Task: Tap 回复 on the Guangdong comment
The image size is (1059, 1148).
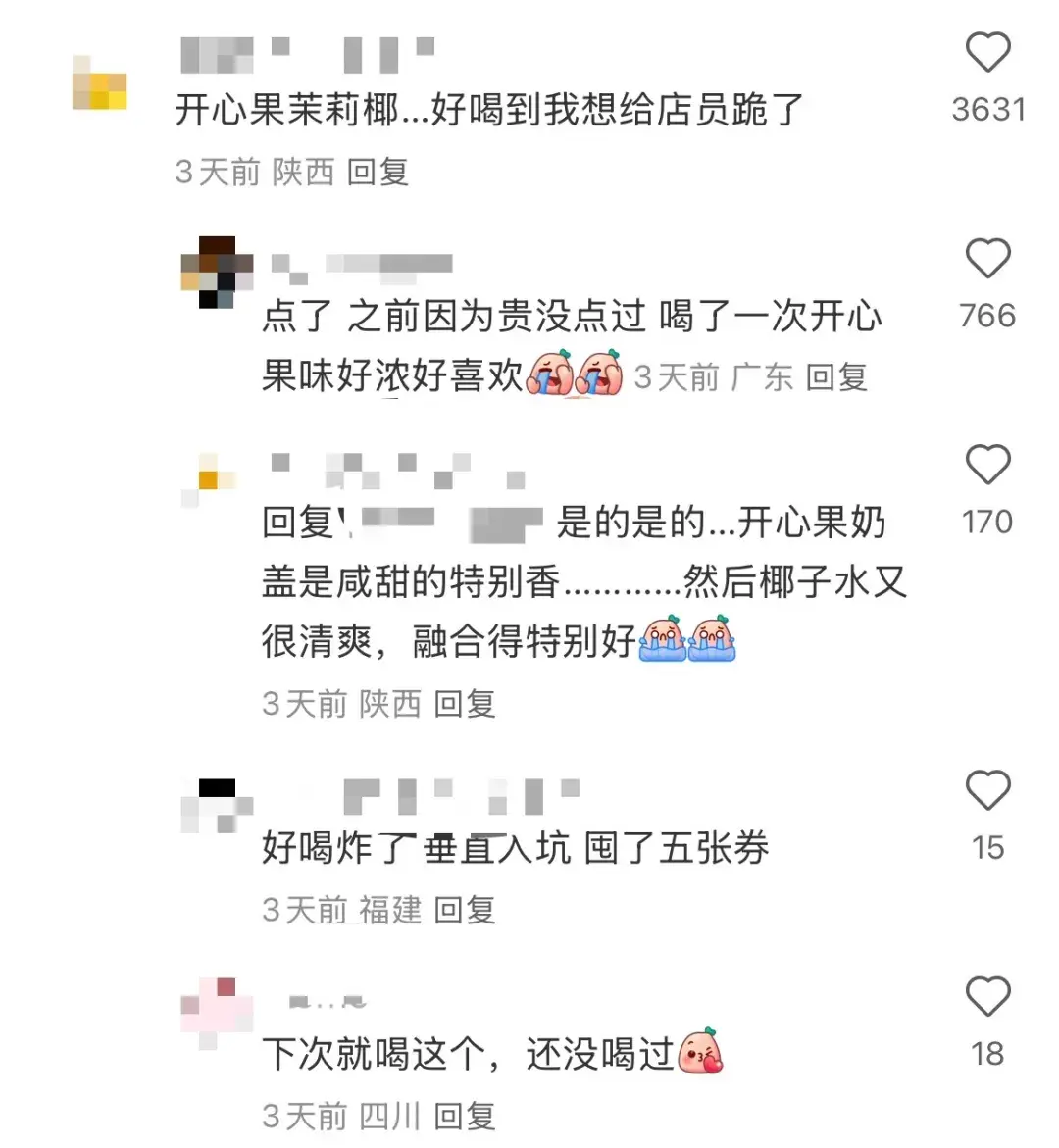Action: [836, 376]
